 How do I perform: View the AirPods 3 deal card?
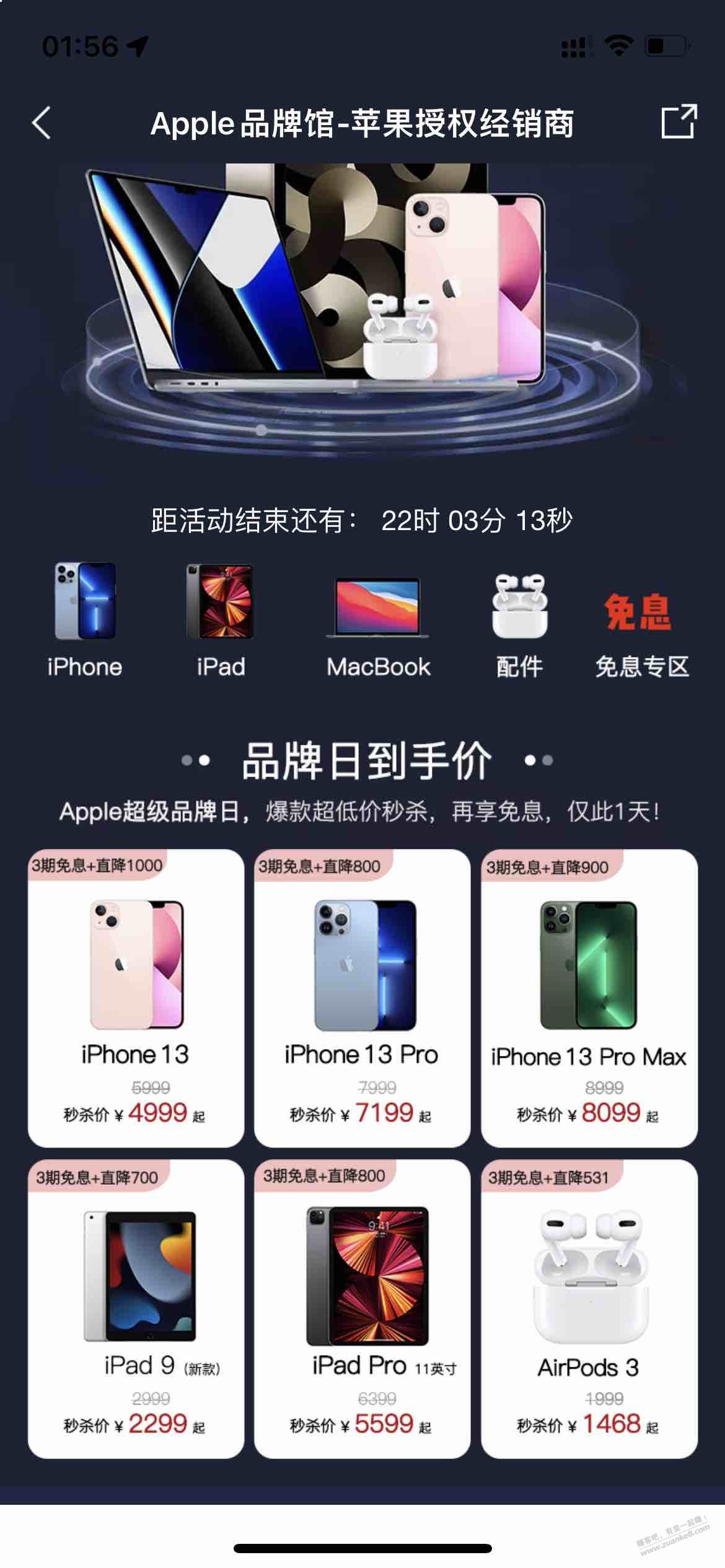point(589,1309)
